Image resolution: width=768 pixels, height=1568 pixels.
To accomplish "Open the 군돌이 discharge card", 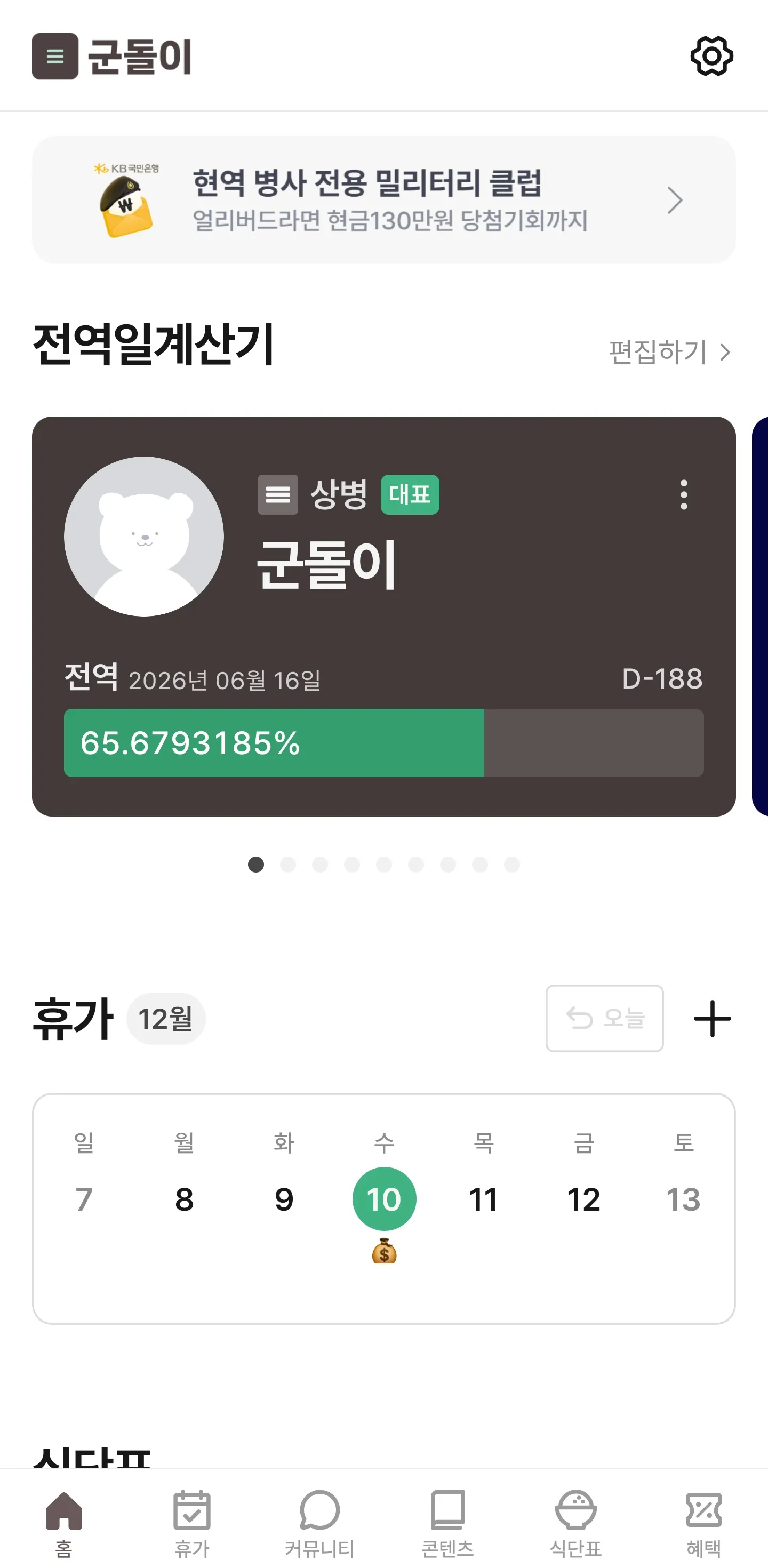I will click(383, 615).
